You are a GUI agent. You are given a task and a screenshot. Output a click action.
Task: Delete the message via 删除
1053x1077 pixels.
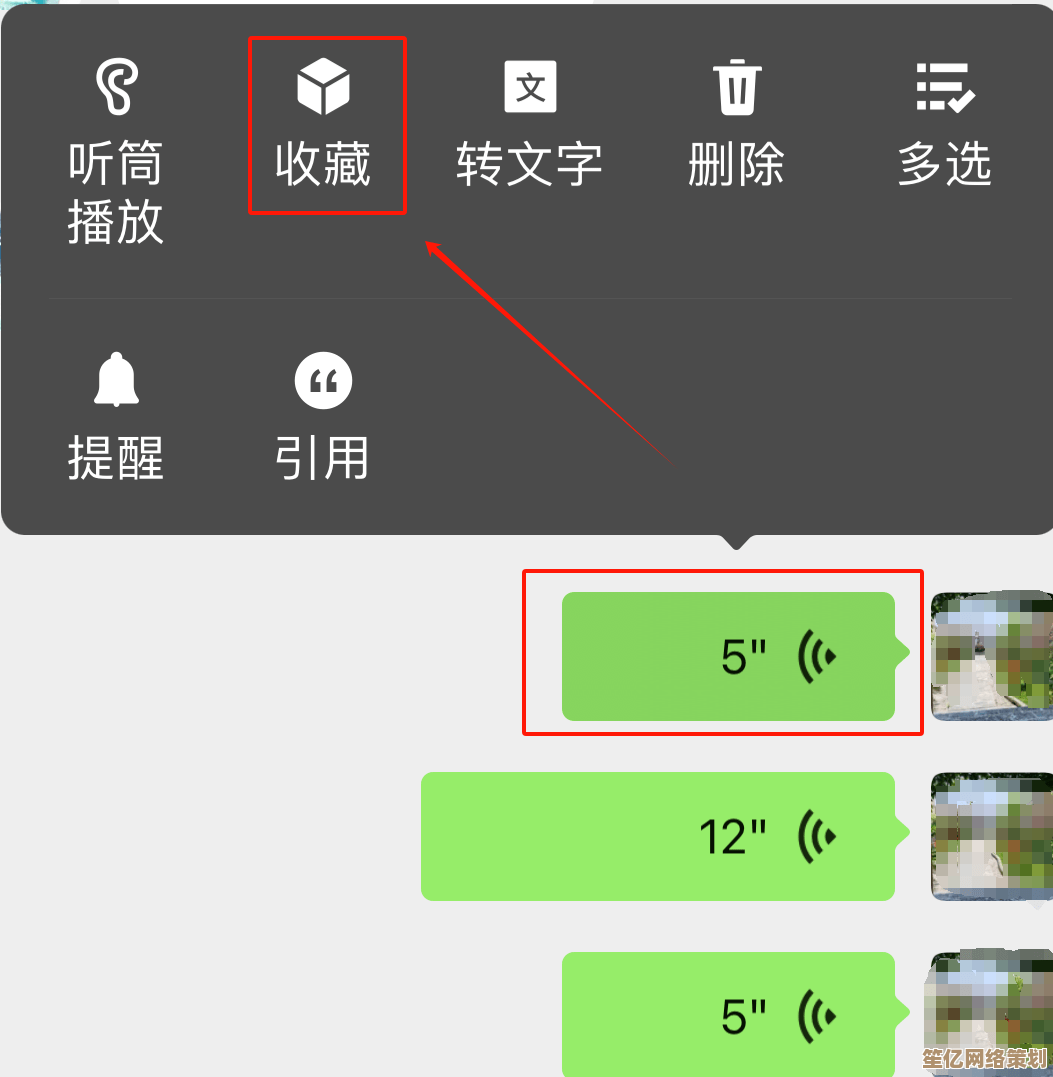tap(736, 125)
